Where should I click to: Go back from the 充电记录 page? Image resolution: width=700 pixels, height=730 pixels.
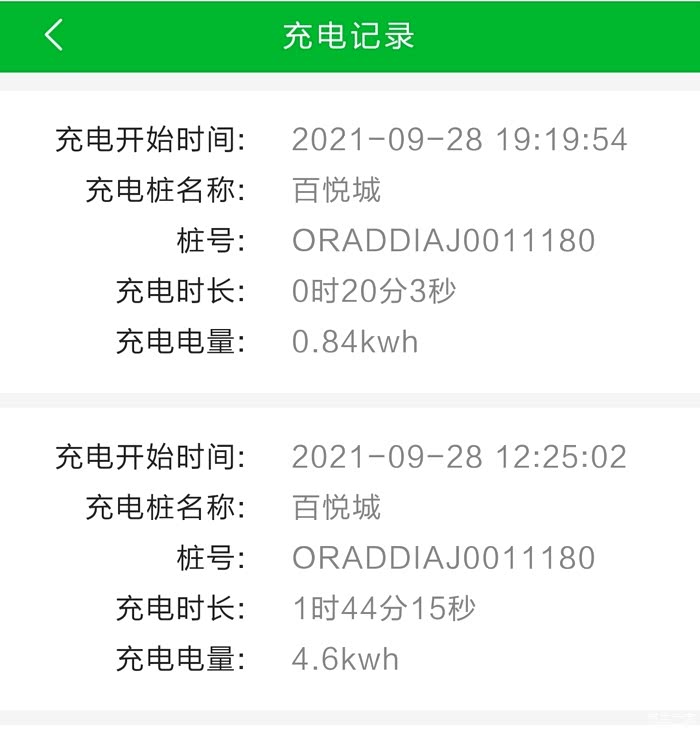point(54,35)
